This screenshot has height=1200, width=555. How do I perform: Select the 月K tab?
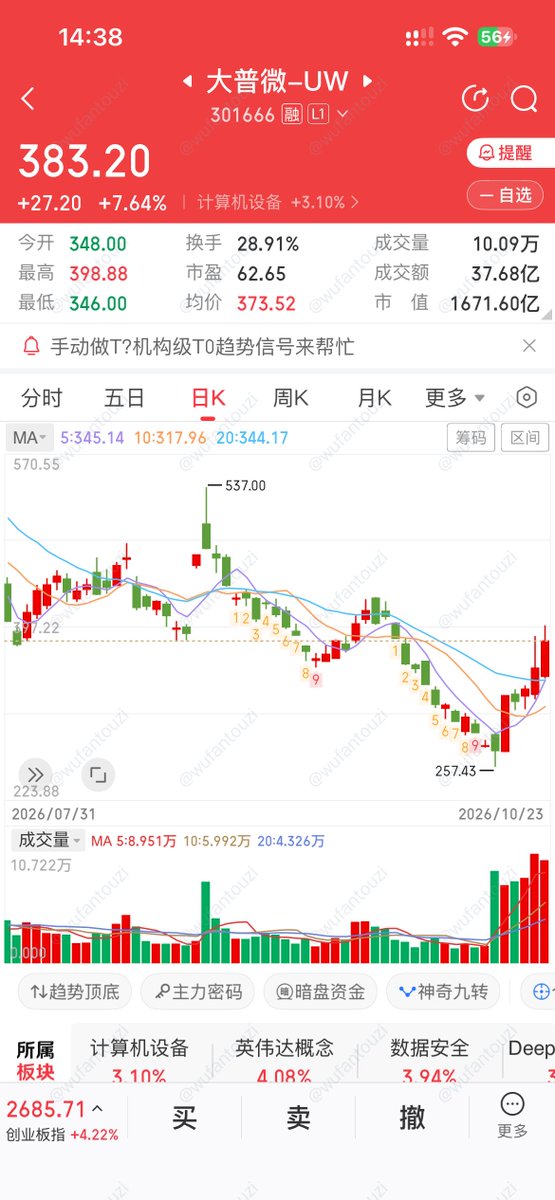(374, 398)
